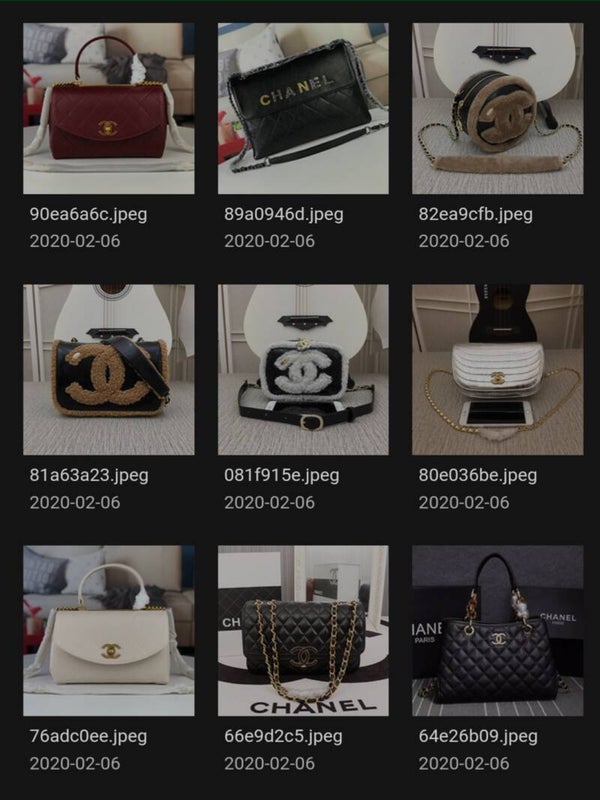Open the image 90ea6a6c.jpeg
The image size is (600, 800).
(109, 108)
